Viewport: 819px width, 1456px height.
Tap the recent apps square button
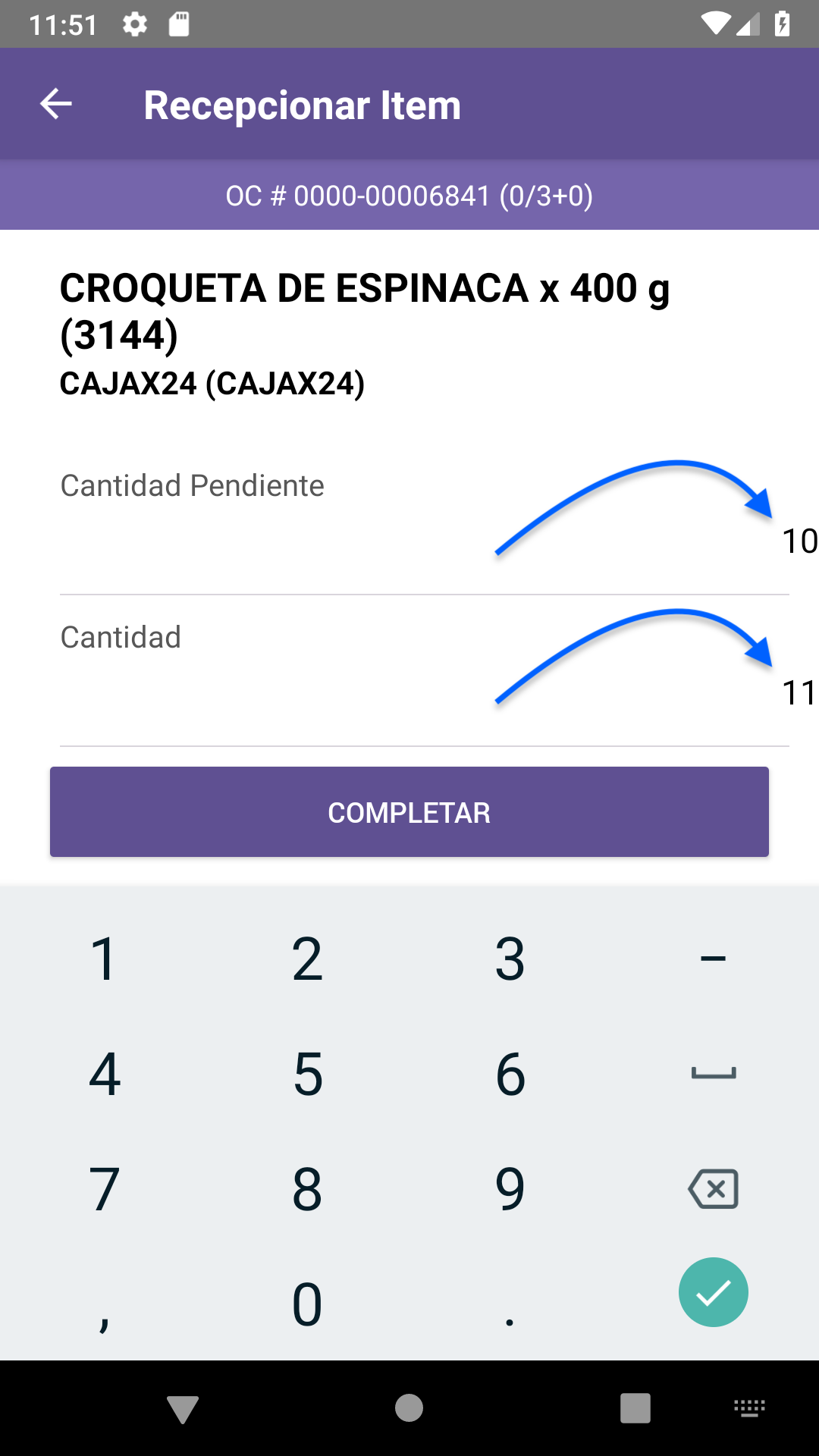click(x=635, y=1407)
